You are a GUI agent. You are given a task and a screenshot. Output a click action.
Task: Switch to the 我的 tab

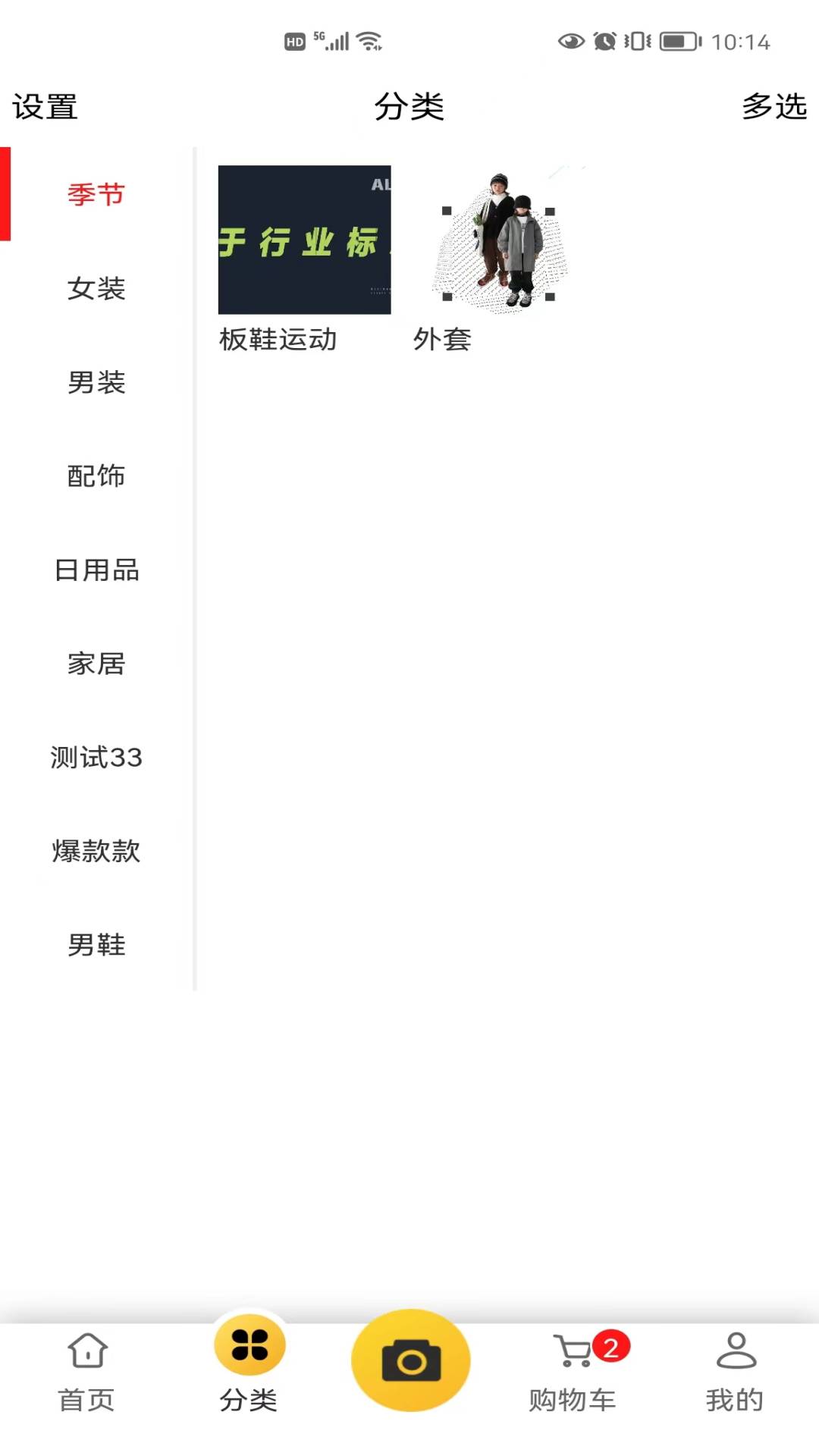[735, 1373]
